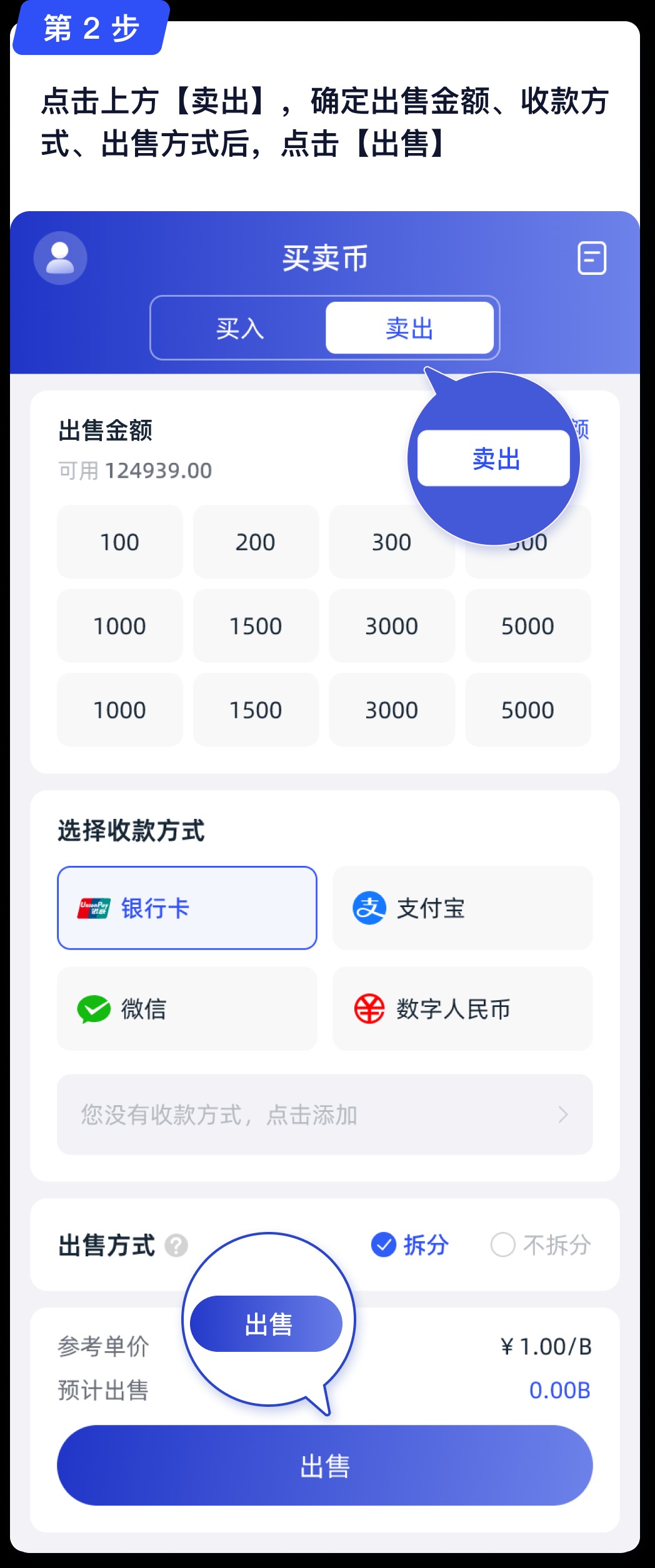
Task: Choose the 3000 amount preset
Action: click(392, 625)
